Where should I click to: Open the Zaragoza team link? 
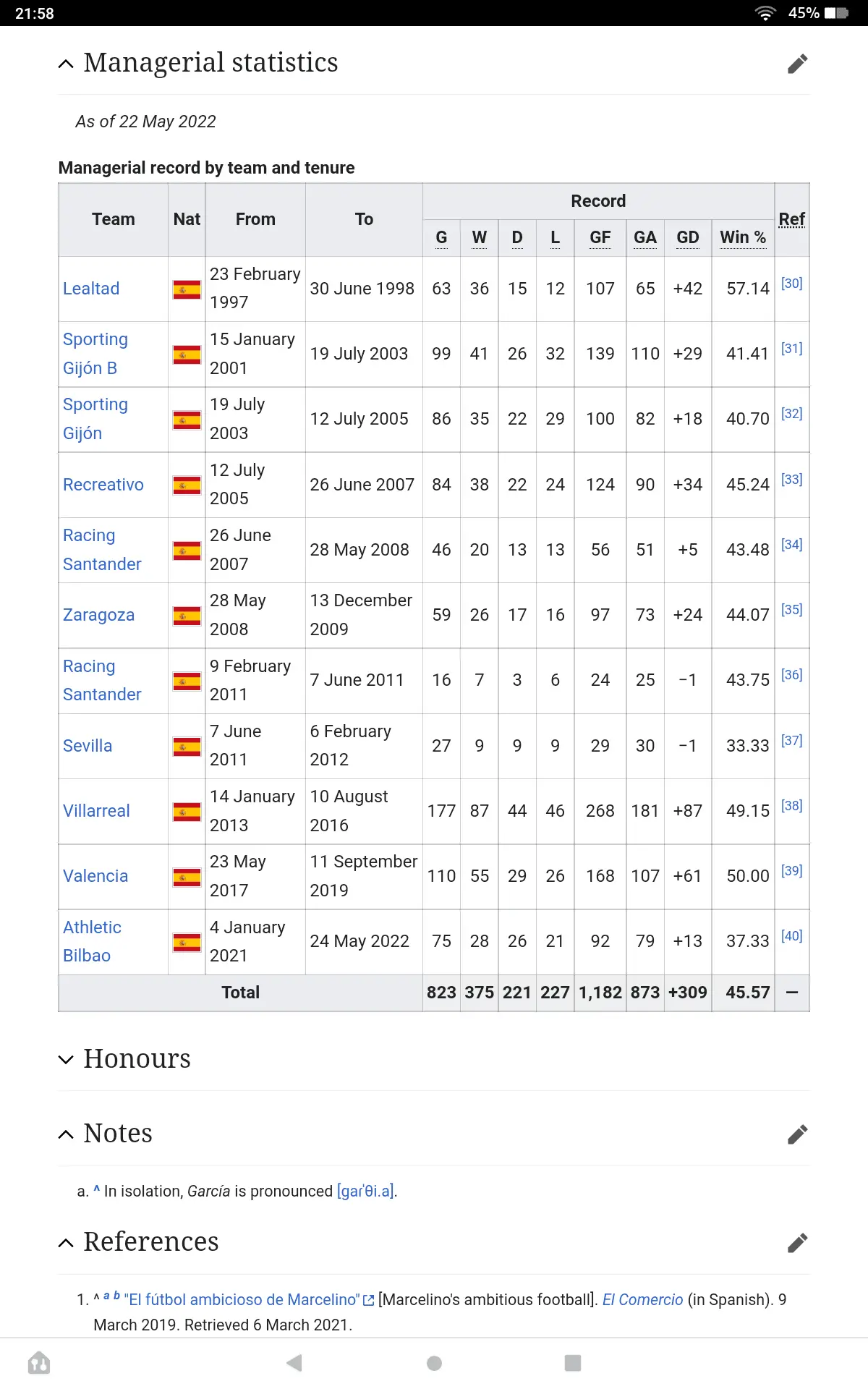[98, 615]
